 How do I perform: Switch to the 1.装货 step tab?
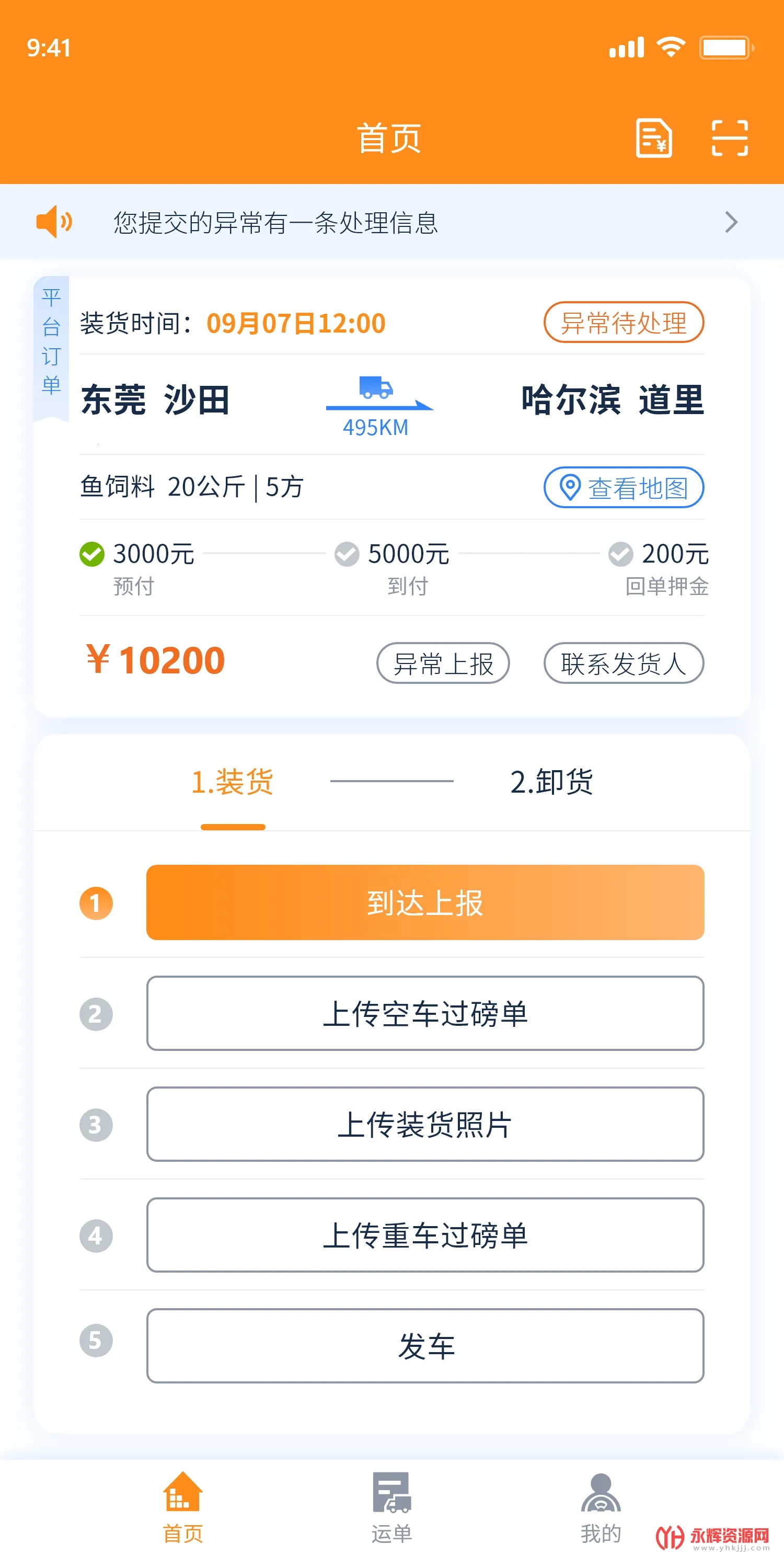[233, 782]
